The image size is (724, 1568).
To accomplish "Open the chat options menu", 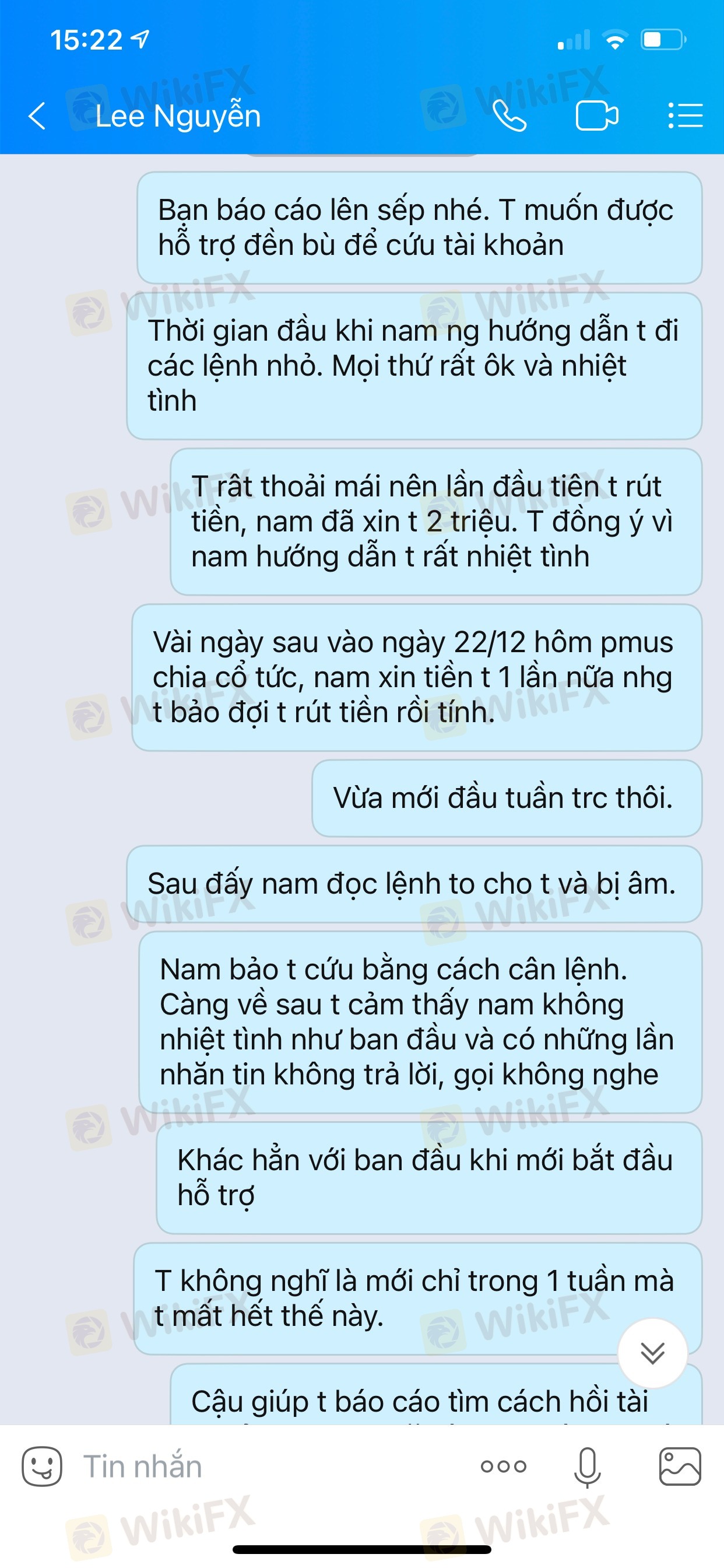I will click(x=685, y=116).
